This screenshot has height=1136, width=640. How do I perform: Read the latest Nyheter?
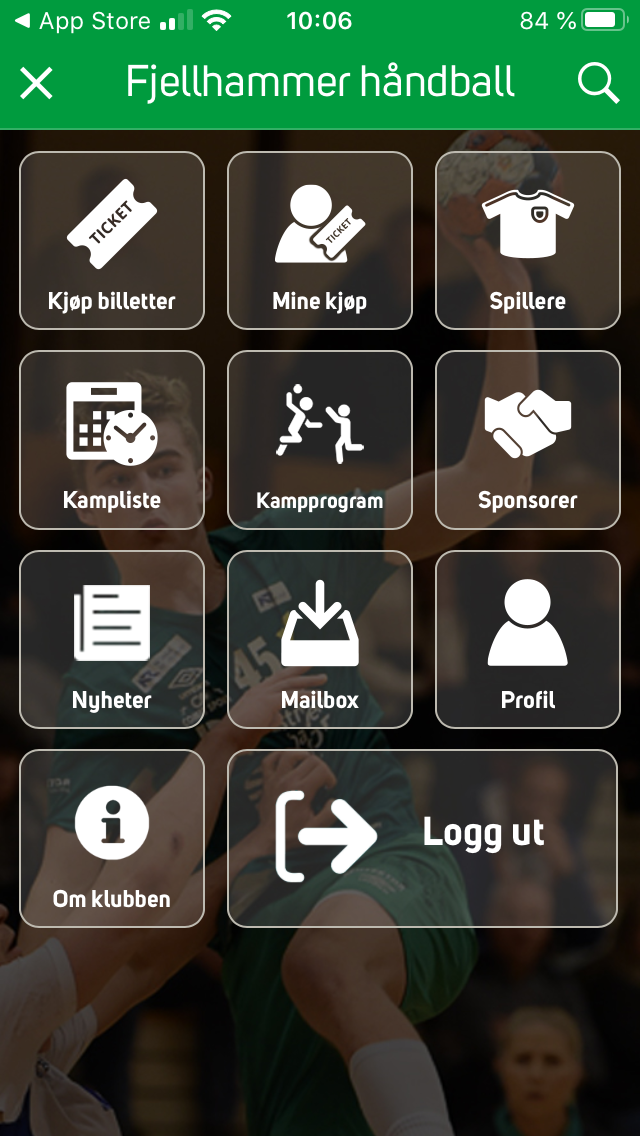click(x=112, y=640)
